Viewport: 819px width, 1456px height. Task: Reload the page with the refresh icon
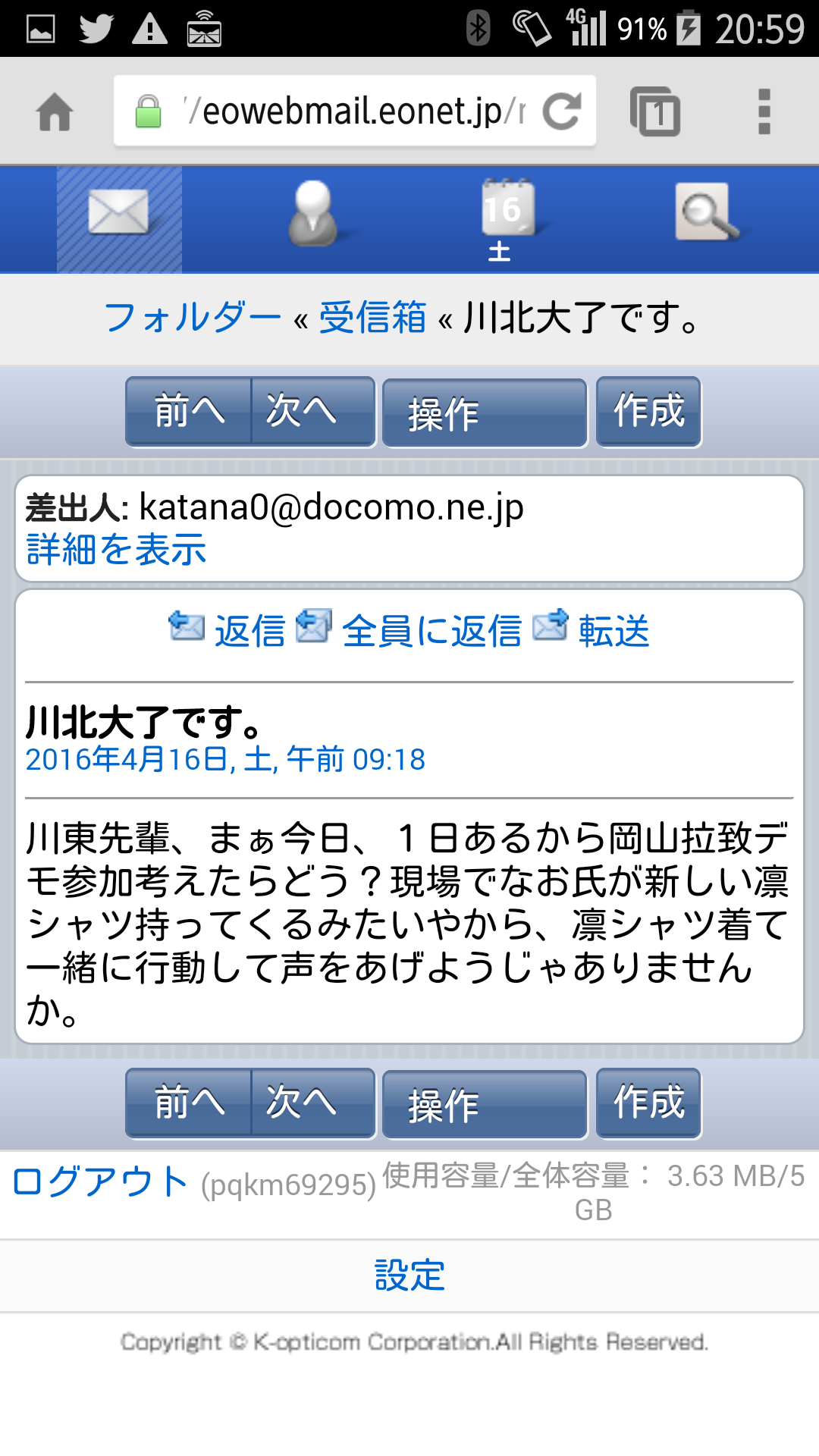562,111
